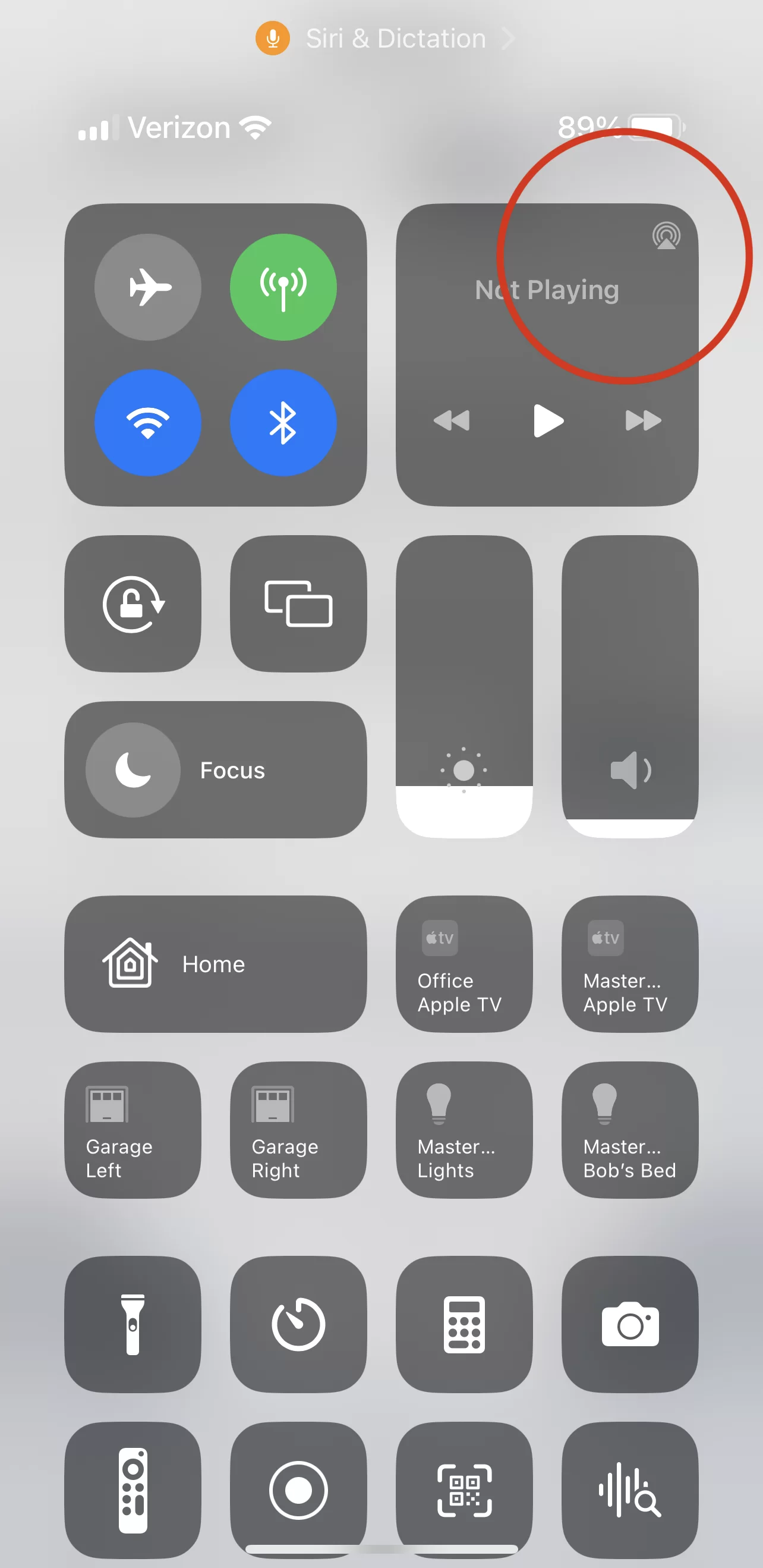The width and height of the screenshot is (763, 1568).
Task: Start playback with the play button
Action: 548,420
